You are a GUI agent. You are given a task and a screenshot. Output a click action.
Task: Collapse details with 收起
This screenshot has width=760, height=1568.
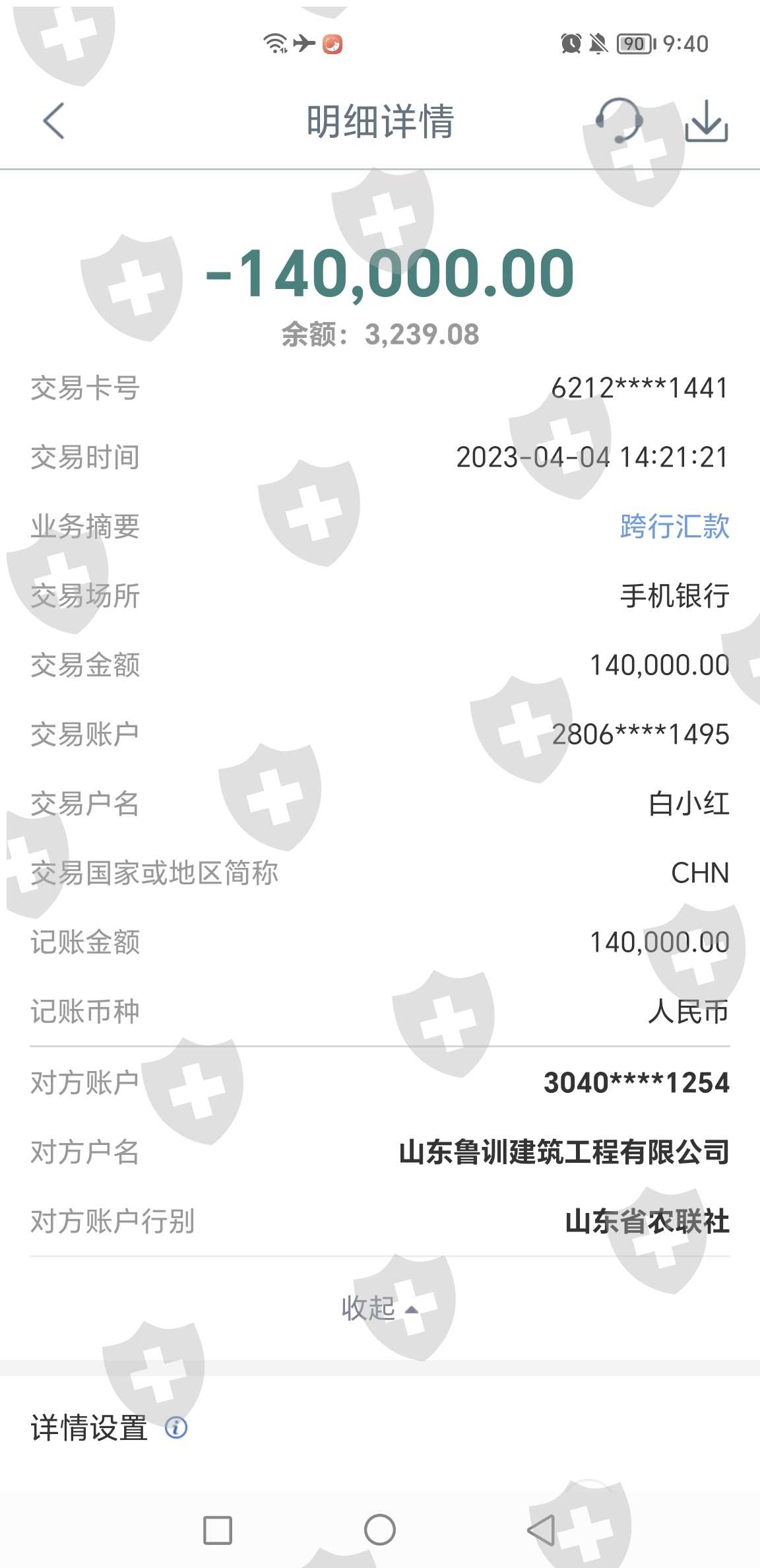(379, 1308)
